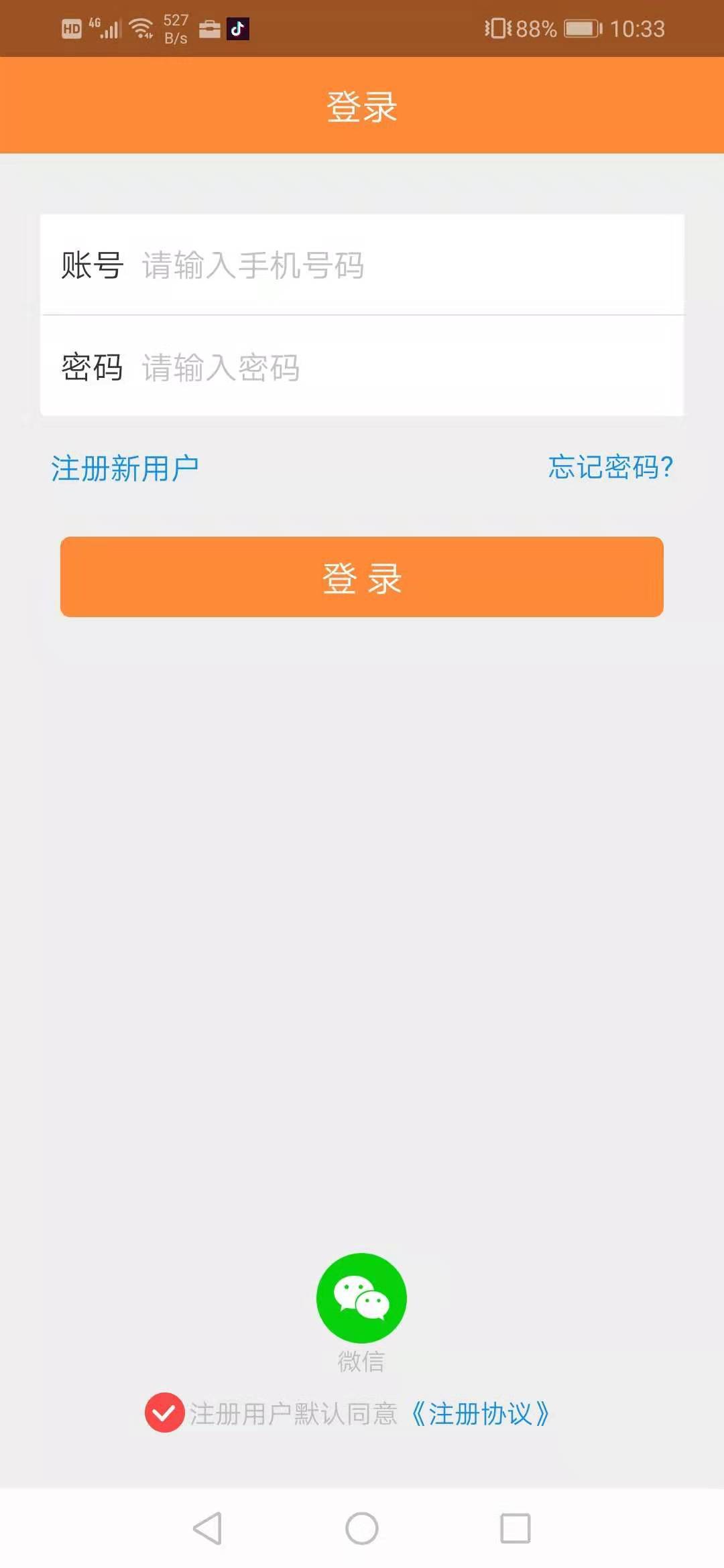Viewport: 724px width, 1568px height.
Task: Go back using the system back button
Action: [208, 1528]
